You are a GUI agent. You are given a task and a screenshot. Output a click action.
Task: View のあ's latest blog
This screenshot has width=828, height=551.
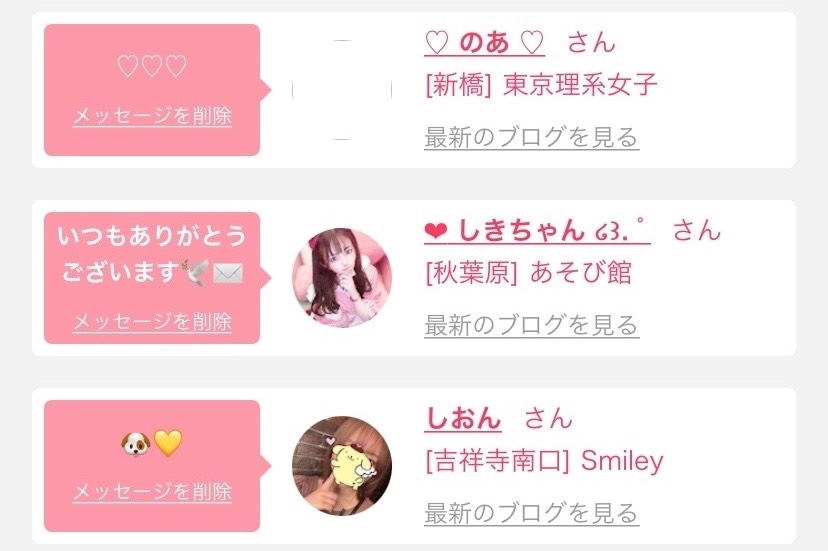click(x=531, y=138)
